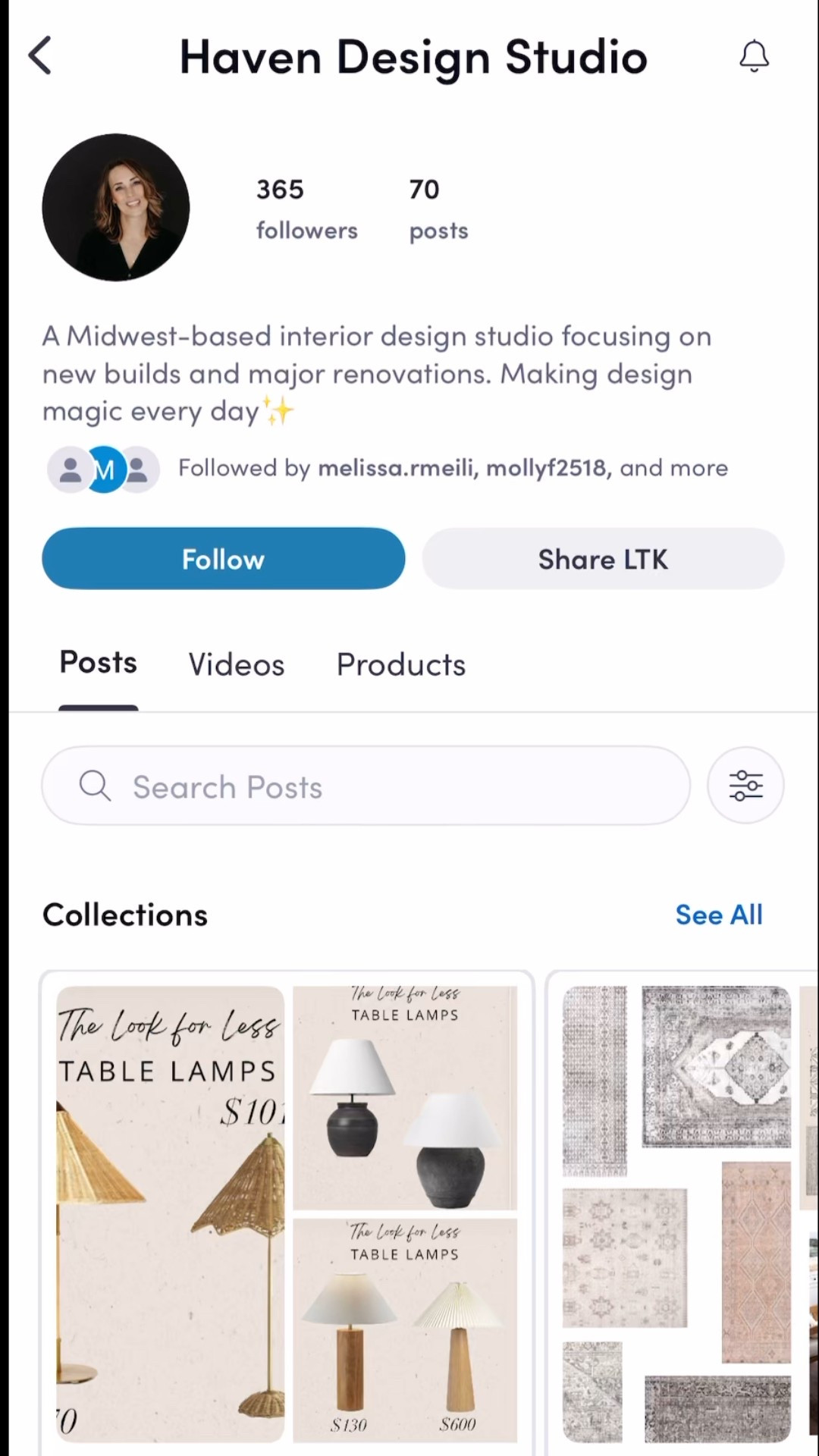Tap Share LTK to share the profile
This screenshot has height=1456, width=819.
pos(603,559)
